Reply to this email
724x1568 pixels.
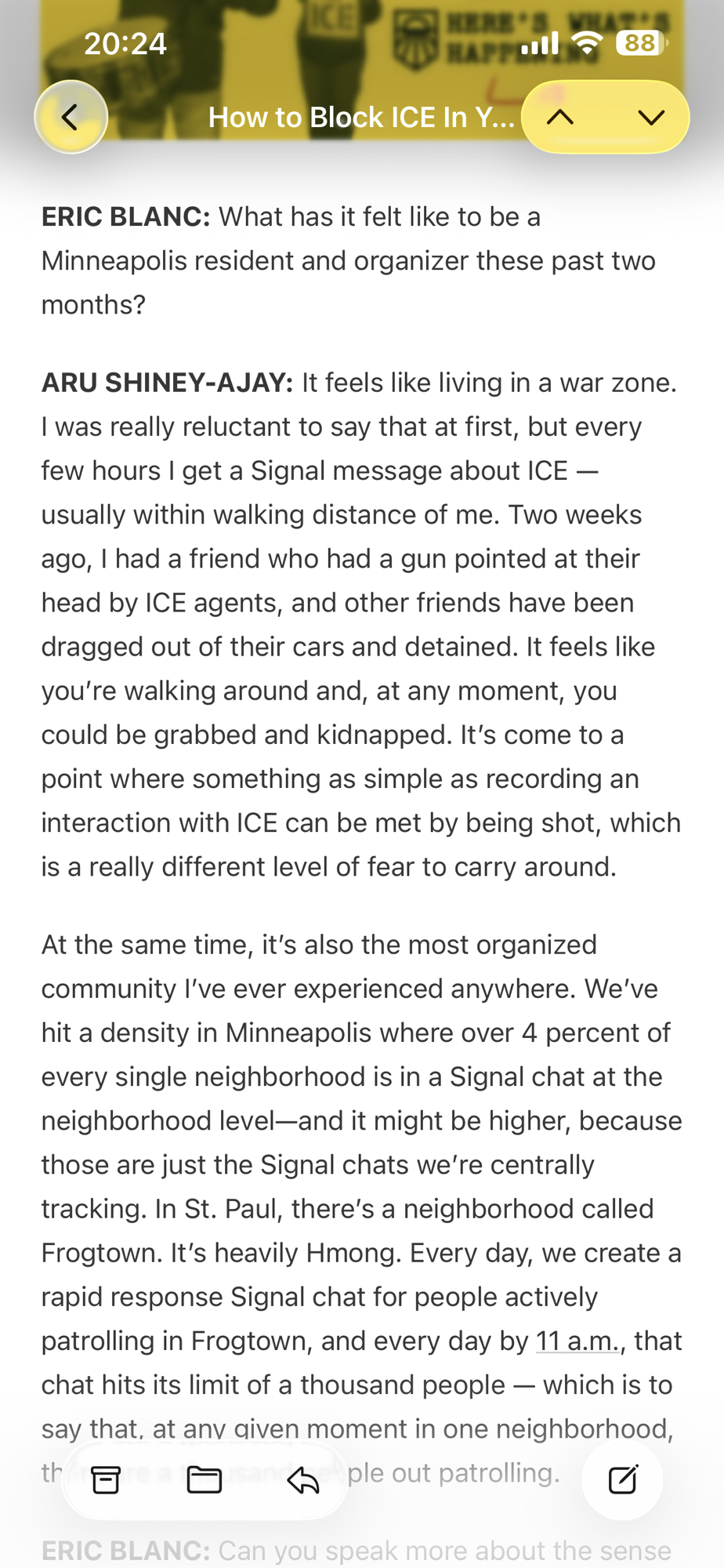(303, 1479)
